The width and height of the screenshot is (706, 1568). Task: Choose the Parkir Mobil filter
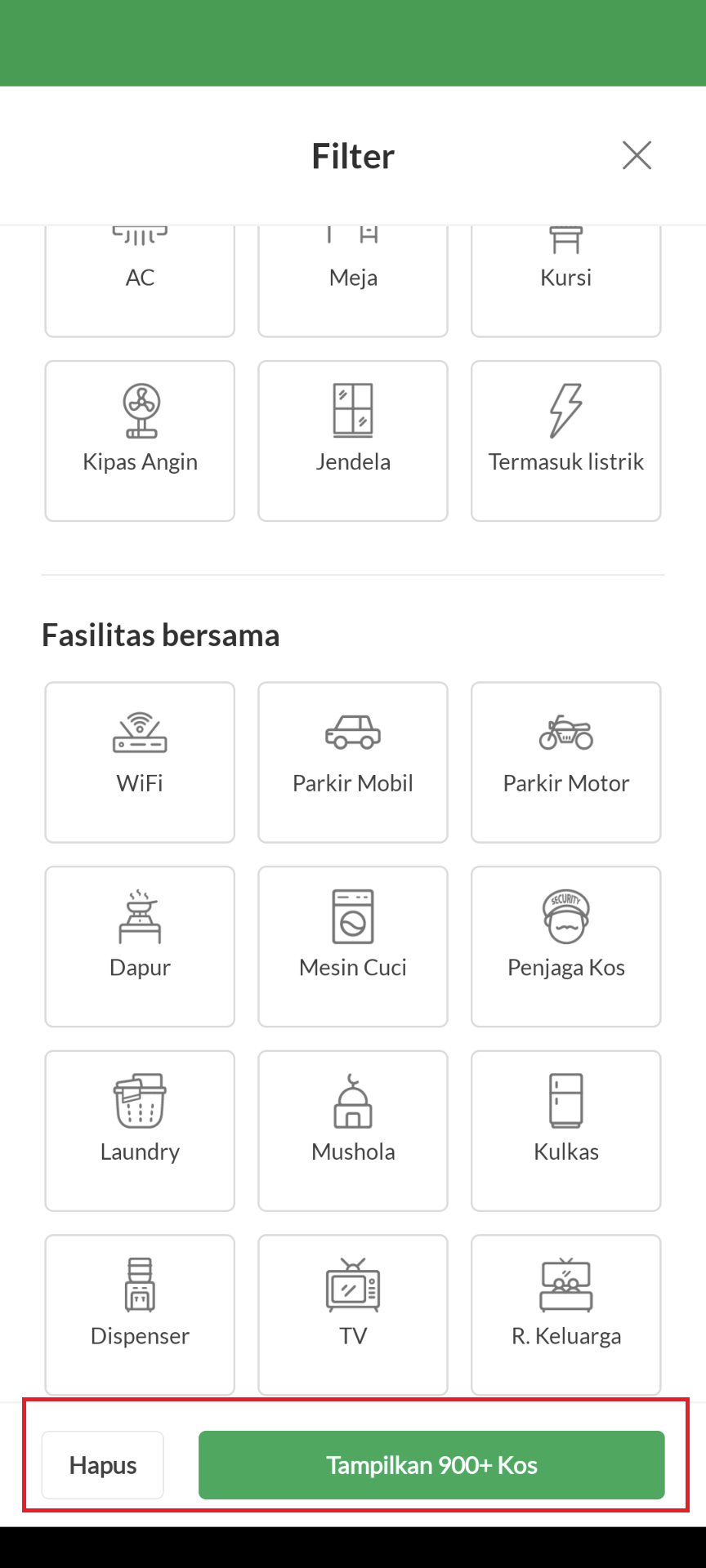coord(353,762)
